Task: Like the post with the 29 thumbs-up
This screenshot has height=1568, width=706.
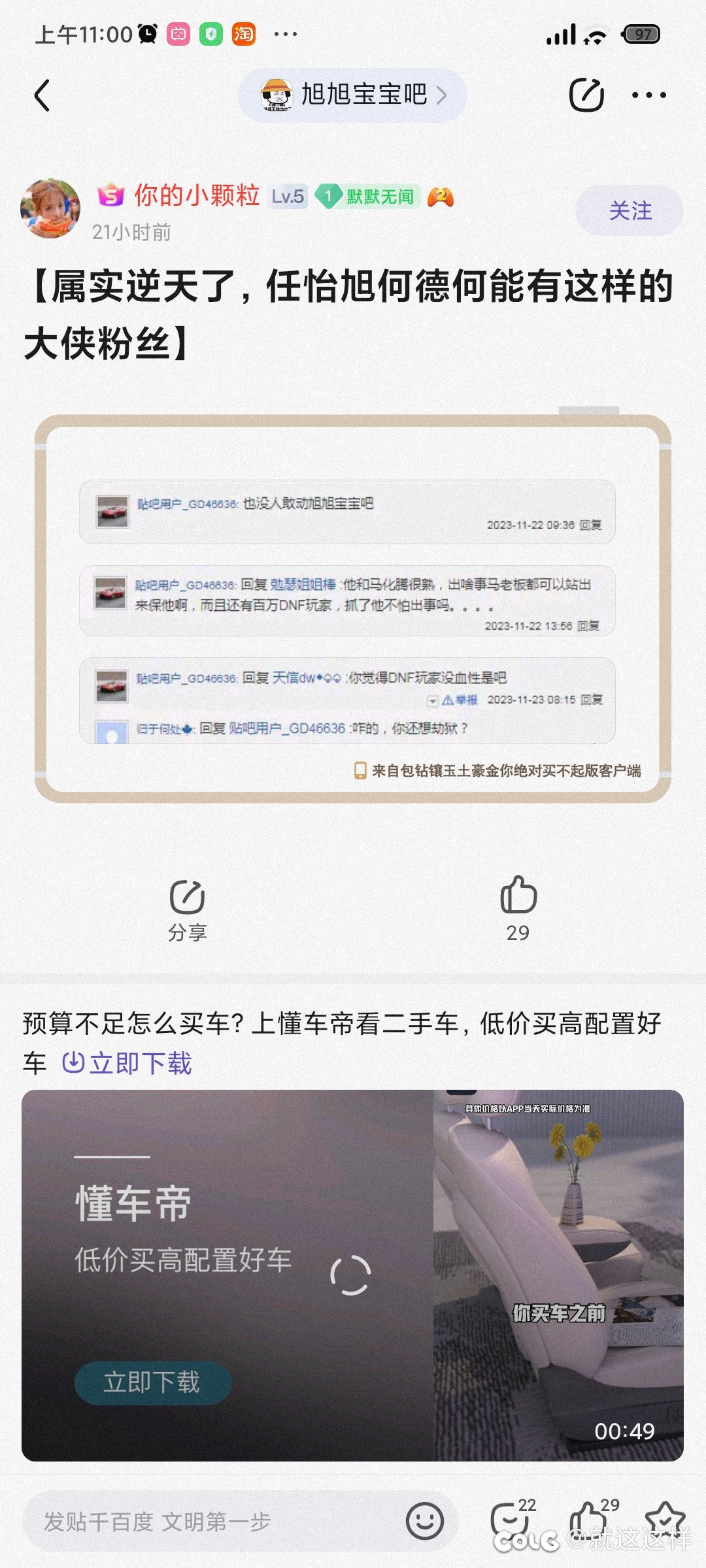Action: click(518, 909)
